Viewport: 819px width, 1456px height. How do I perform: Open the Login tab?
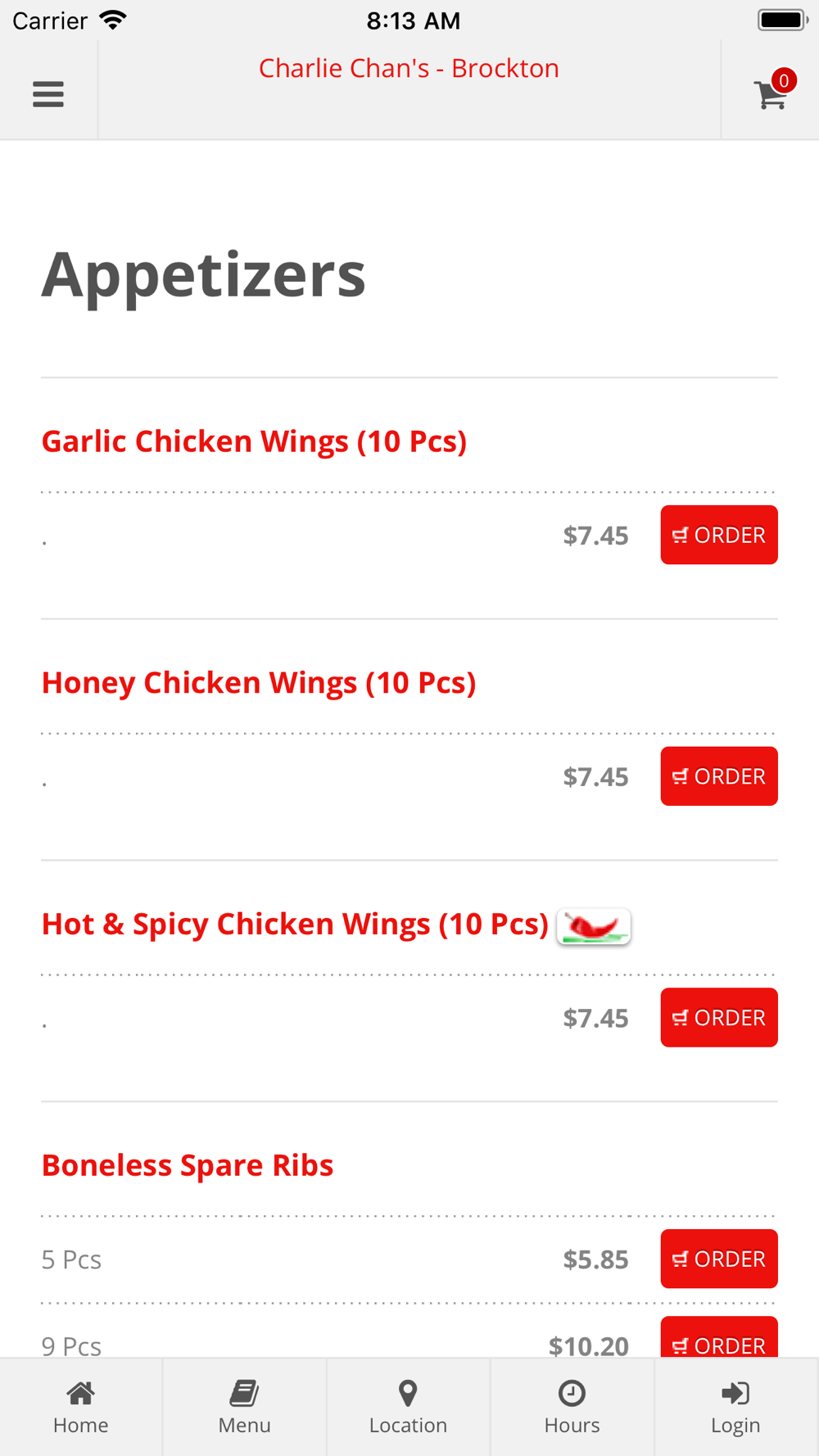tap(736, 1407)
